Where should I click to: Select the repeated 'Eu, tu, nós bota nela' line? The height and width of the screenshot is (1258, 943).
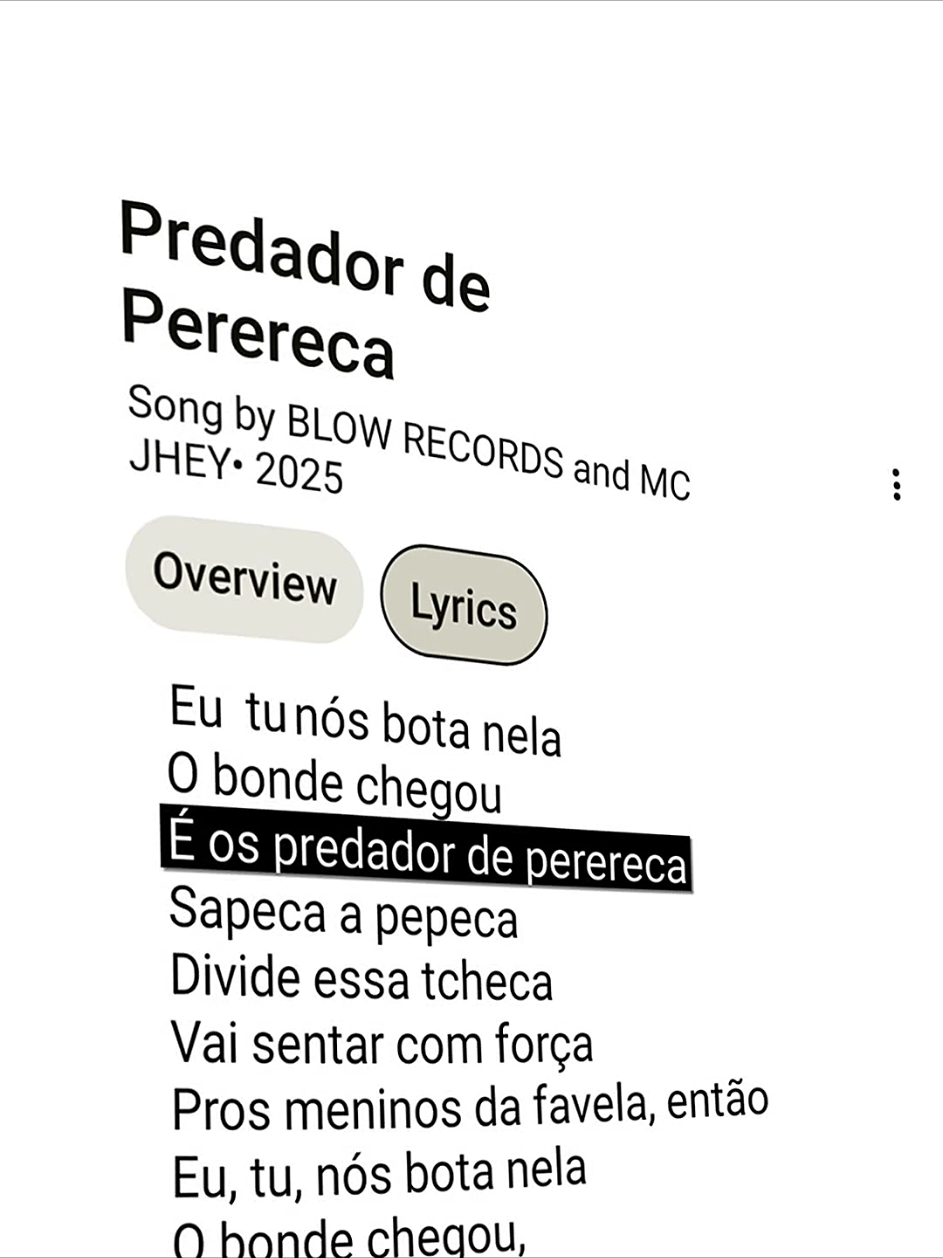pos(378,1172)
